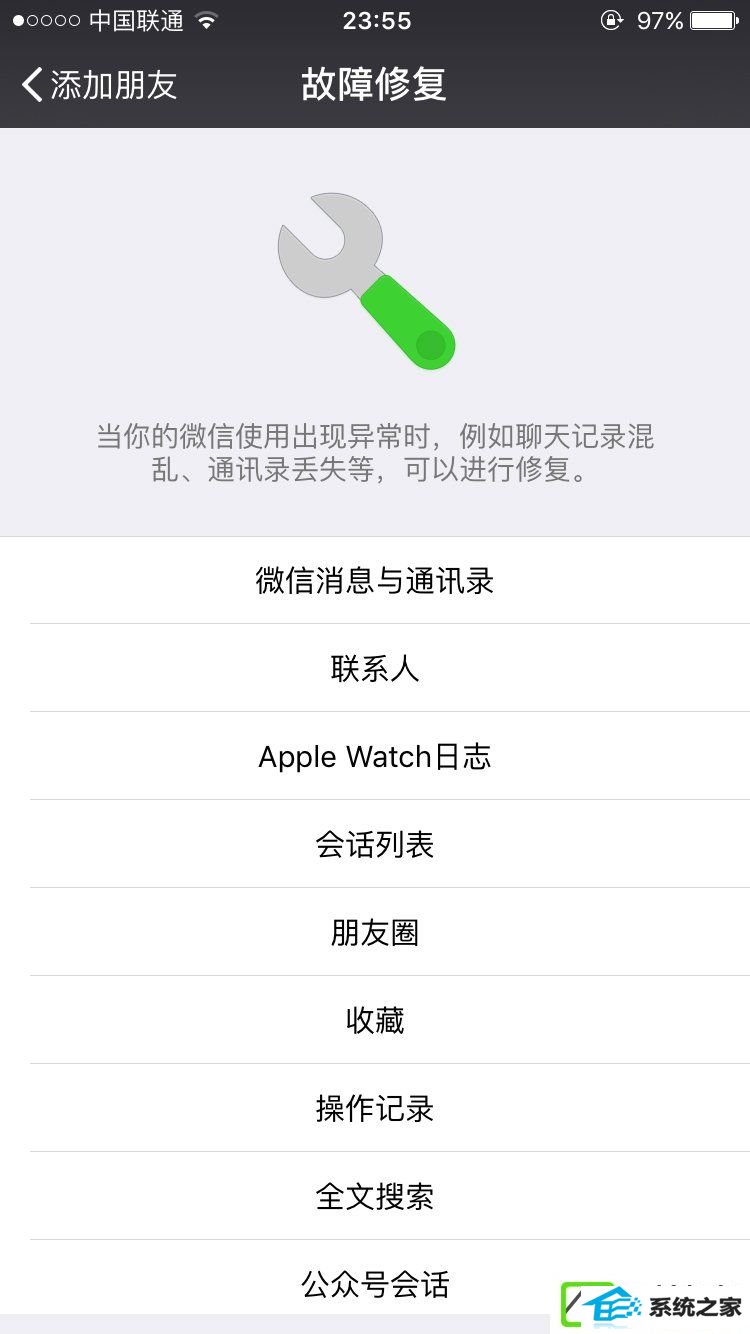Viewport: 750px width, 1334px height.
Task: Select 微信消息与通讯录 repair option
Action: 375,581
